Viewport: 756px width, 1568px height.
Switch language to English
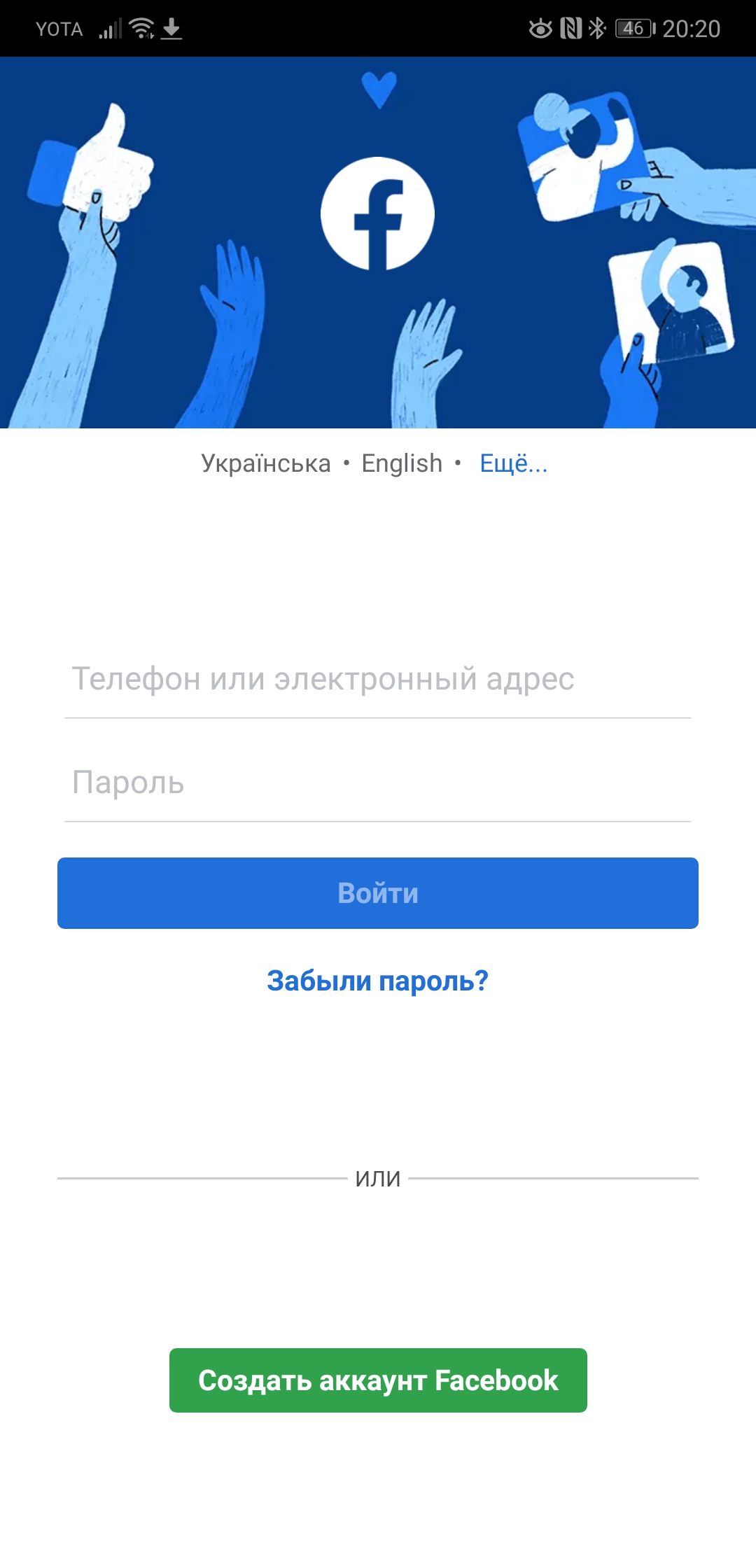(x=402, y=463)
